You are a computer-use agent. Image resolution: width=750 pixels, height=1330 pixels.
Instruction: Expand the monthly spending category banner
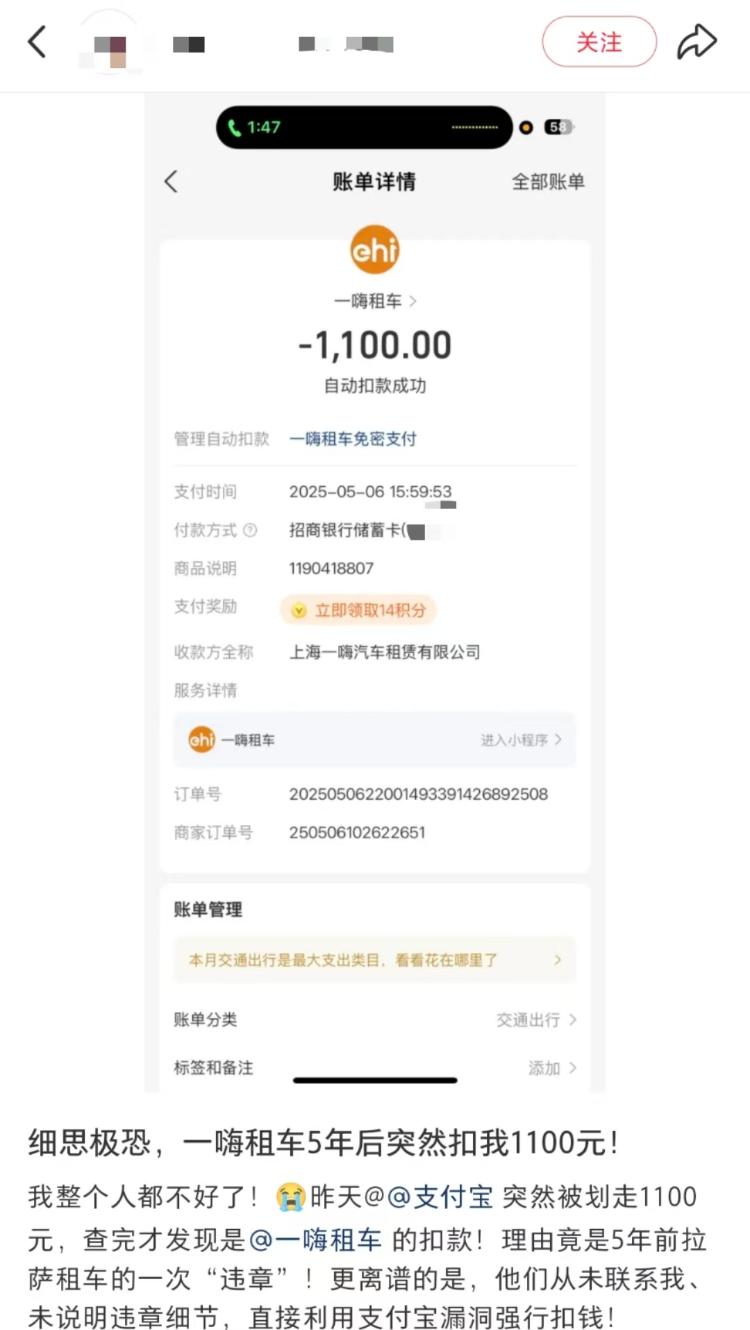[x=375, y=959]
